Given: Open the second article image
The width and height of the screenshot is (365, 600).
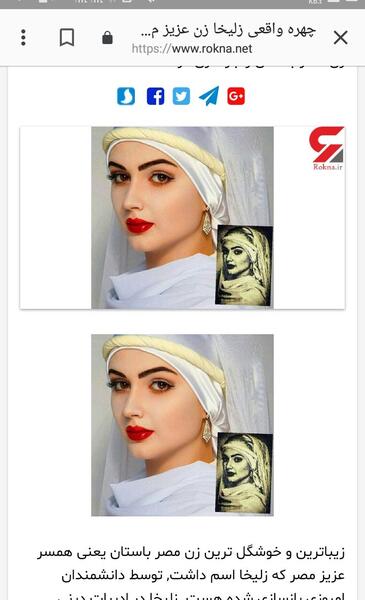Looking at the screenshot, I should [182, 426].
